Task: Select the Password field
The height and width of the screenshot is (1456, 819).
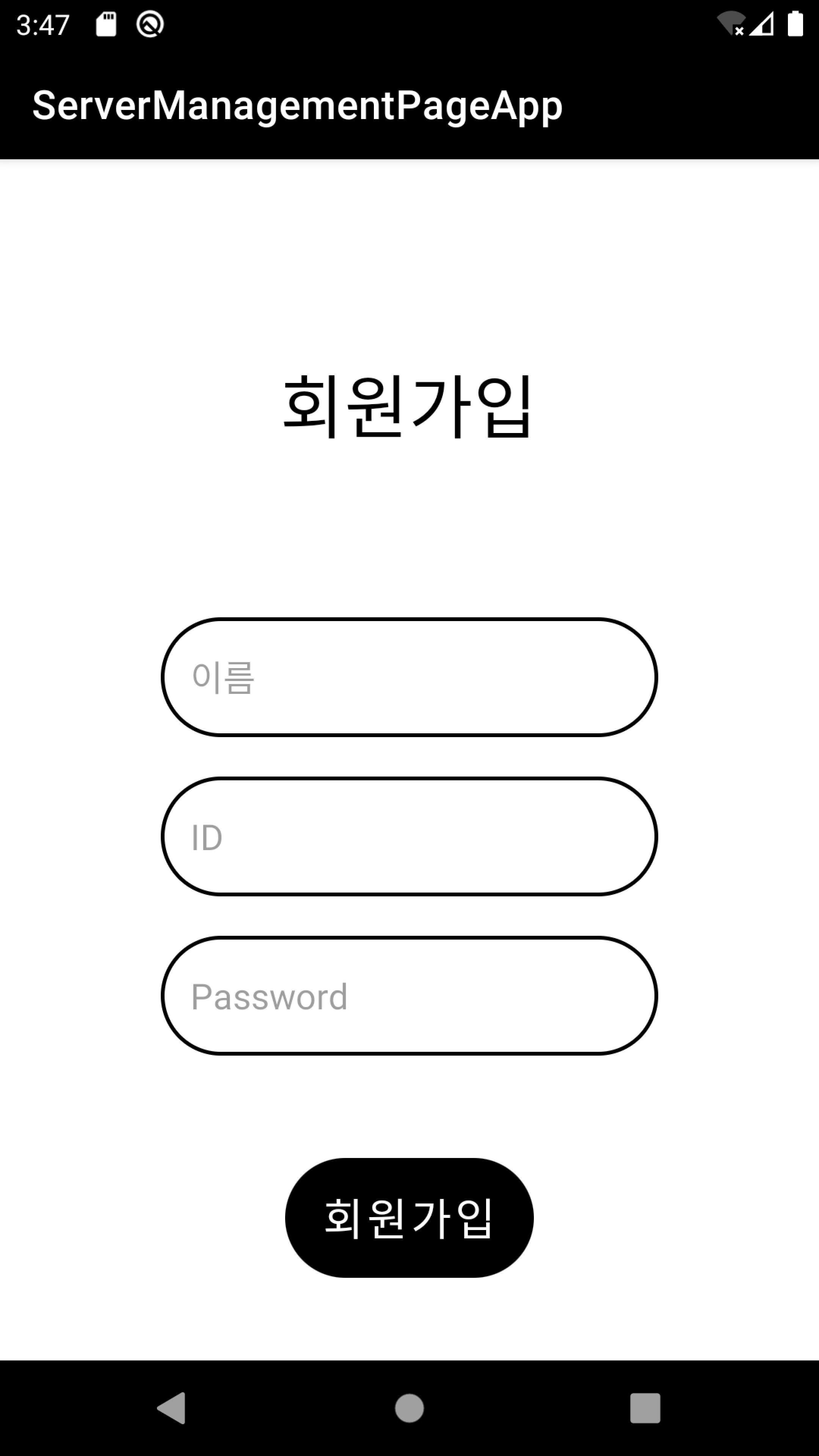Action: [409, 996]
